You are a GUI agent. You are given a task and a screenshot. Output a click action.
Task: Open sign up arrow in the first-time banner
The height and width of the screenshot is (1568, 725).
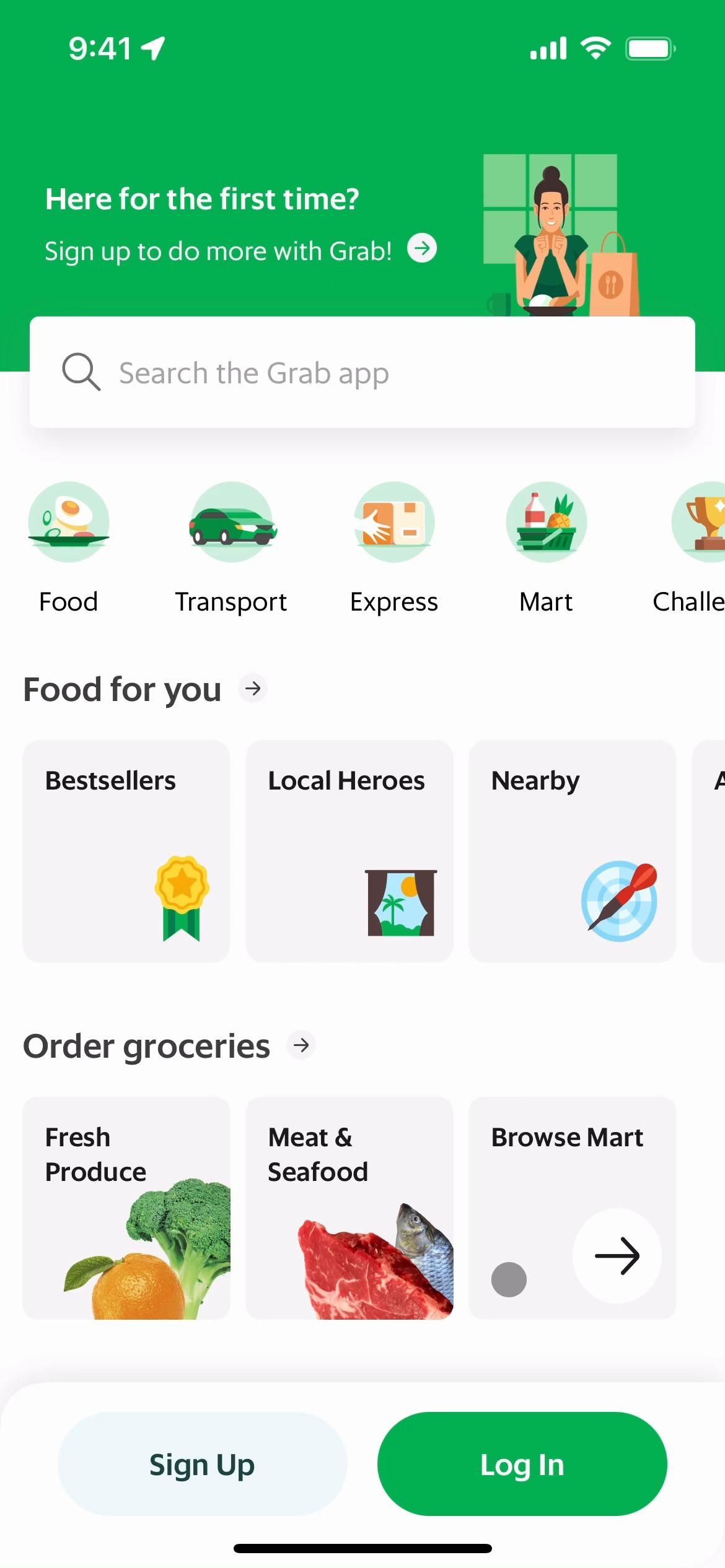click(x=422, y=248)
